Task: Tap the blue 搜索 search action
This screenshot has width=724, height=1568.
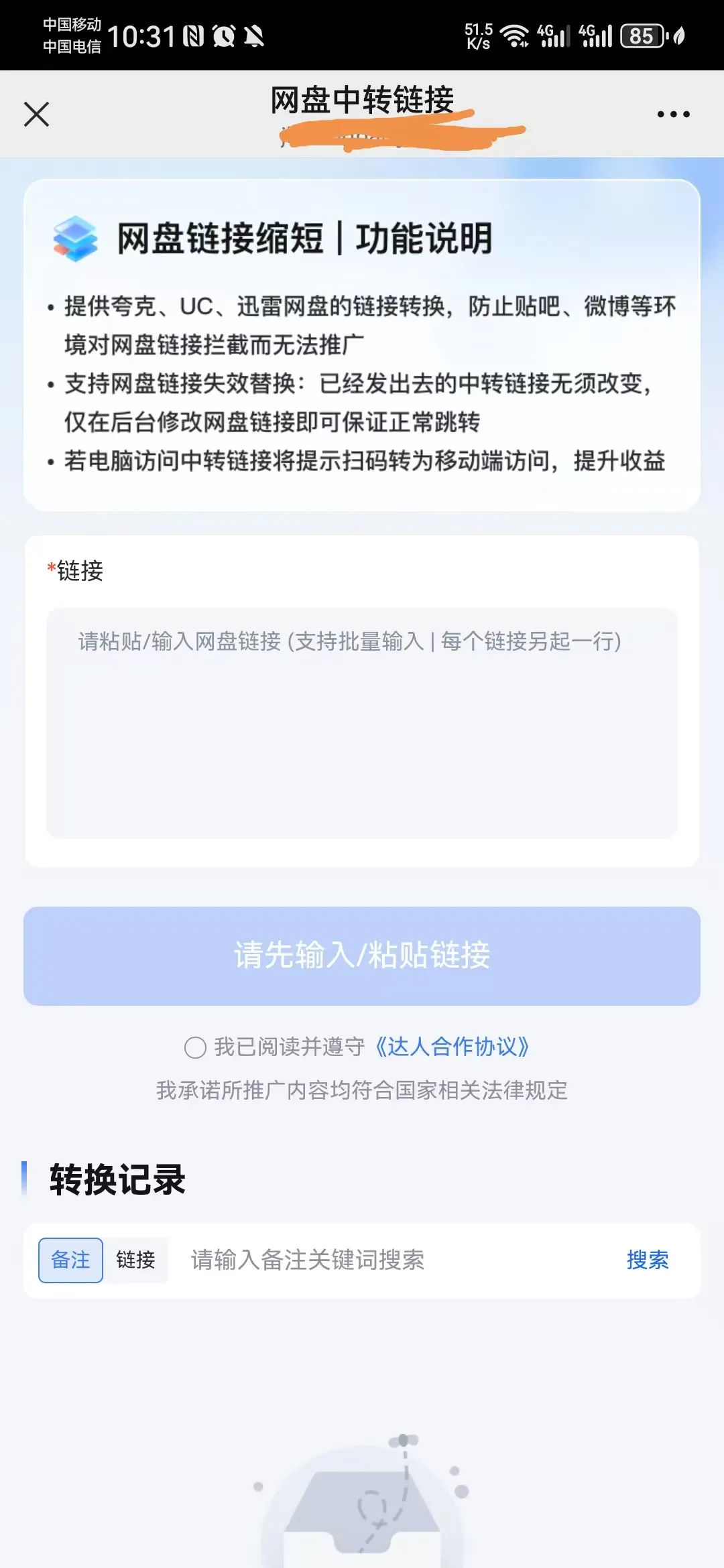Action: (648, 1260)
